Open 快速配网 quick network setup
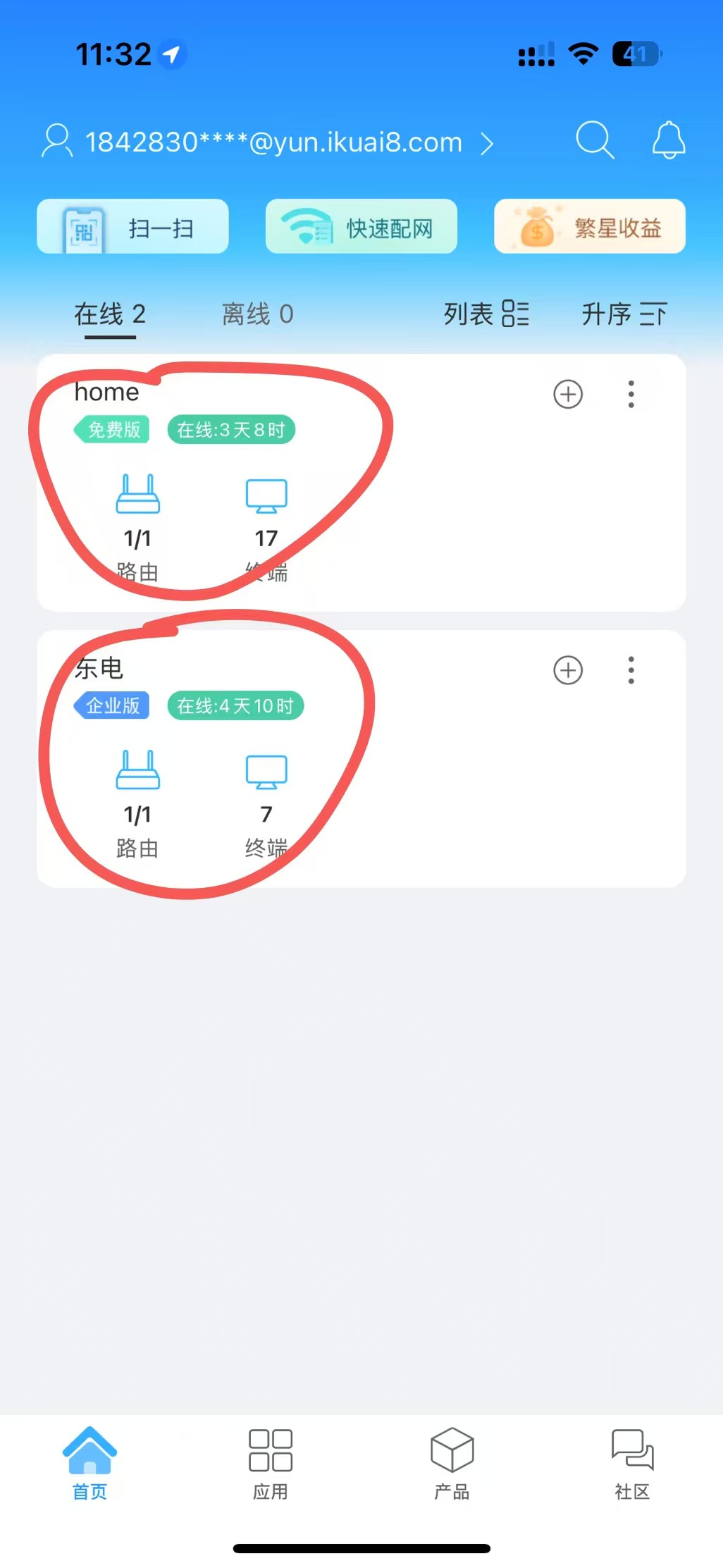Image resolution: width=723 pixels, height=1568 pixels. [361, 227]
